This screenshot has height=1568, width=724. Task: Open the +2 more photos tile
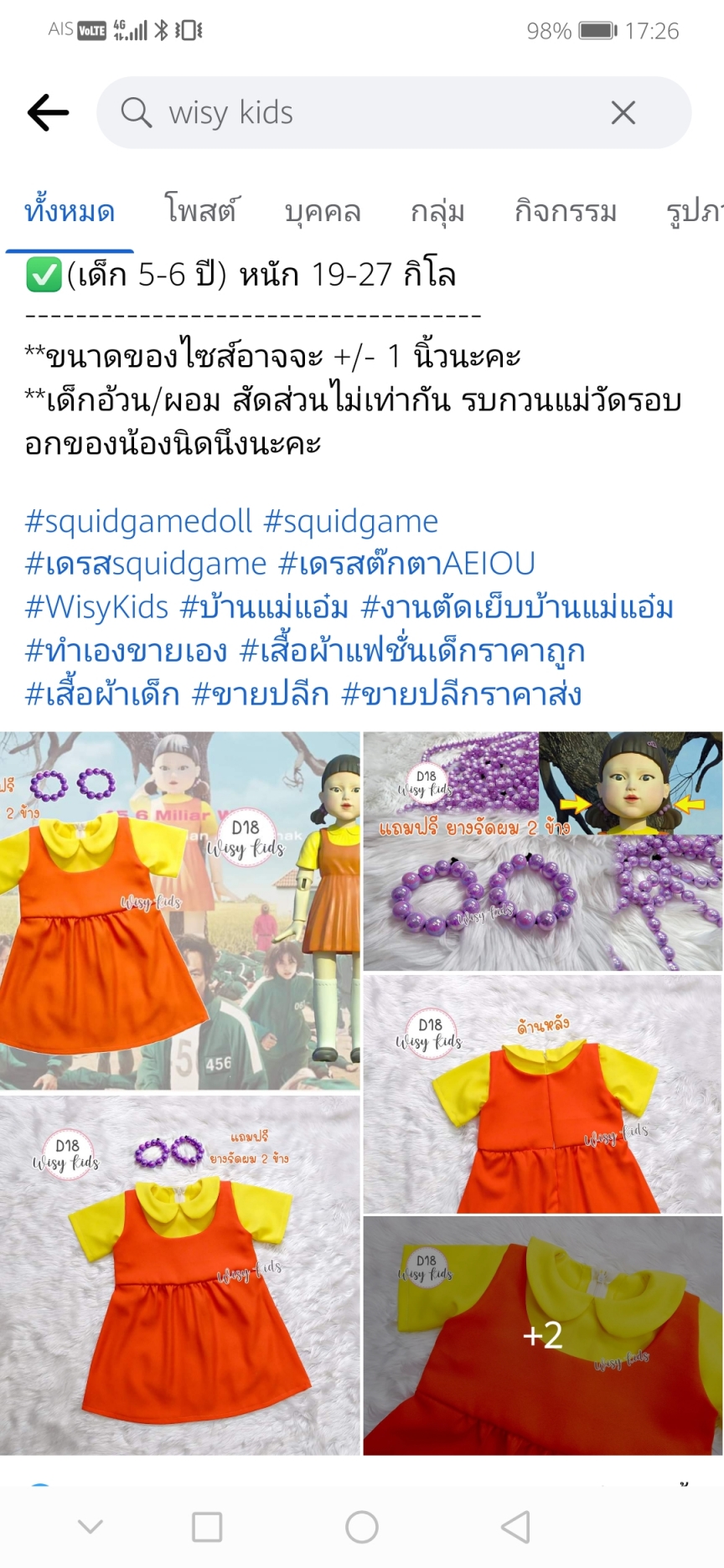tap(543, 1335)
